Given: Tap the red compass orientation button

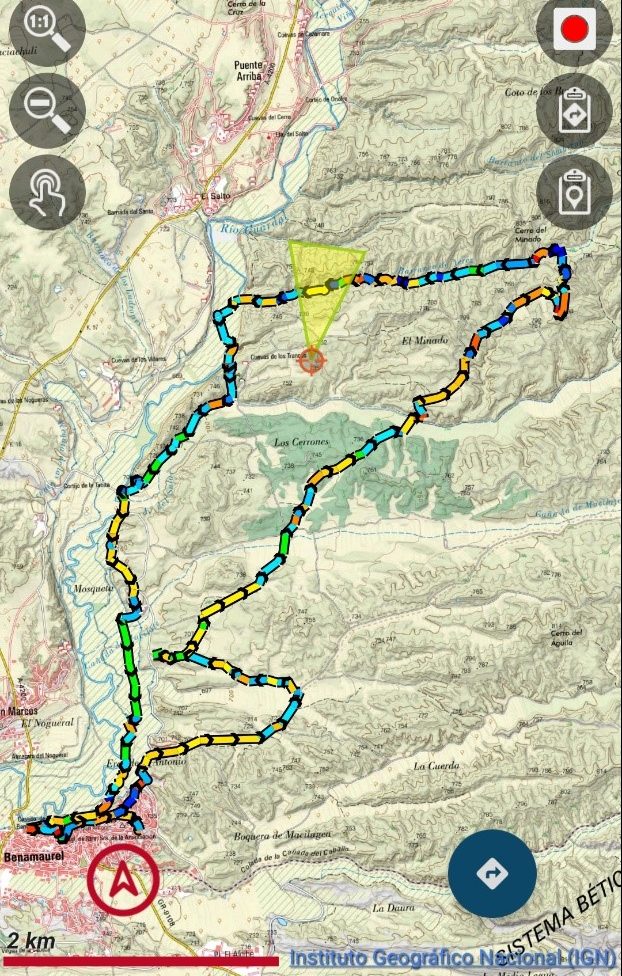Looking at the screenshot, I should click(x=123, y=879).
